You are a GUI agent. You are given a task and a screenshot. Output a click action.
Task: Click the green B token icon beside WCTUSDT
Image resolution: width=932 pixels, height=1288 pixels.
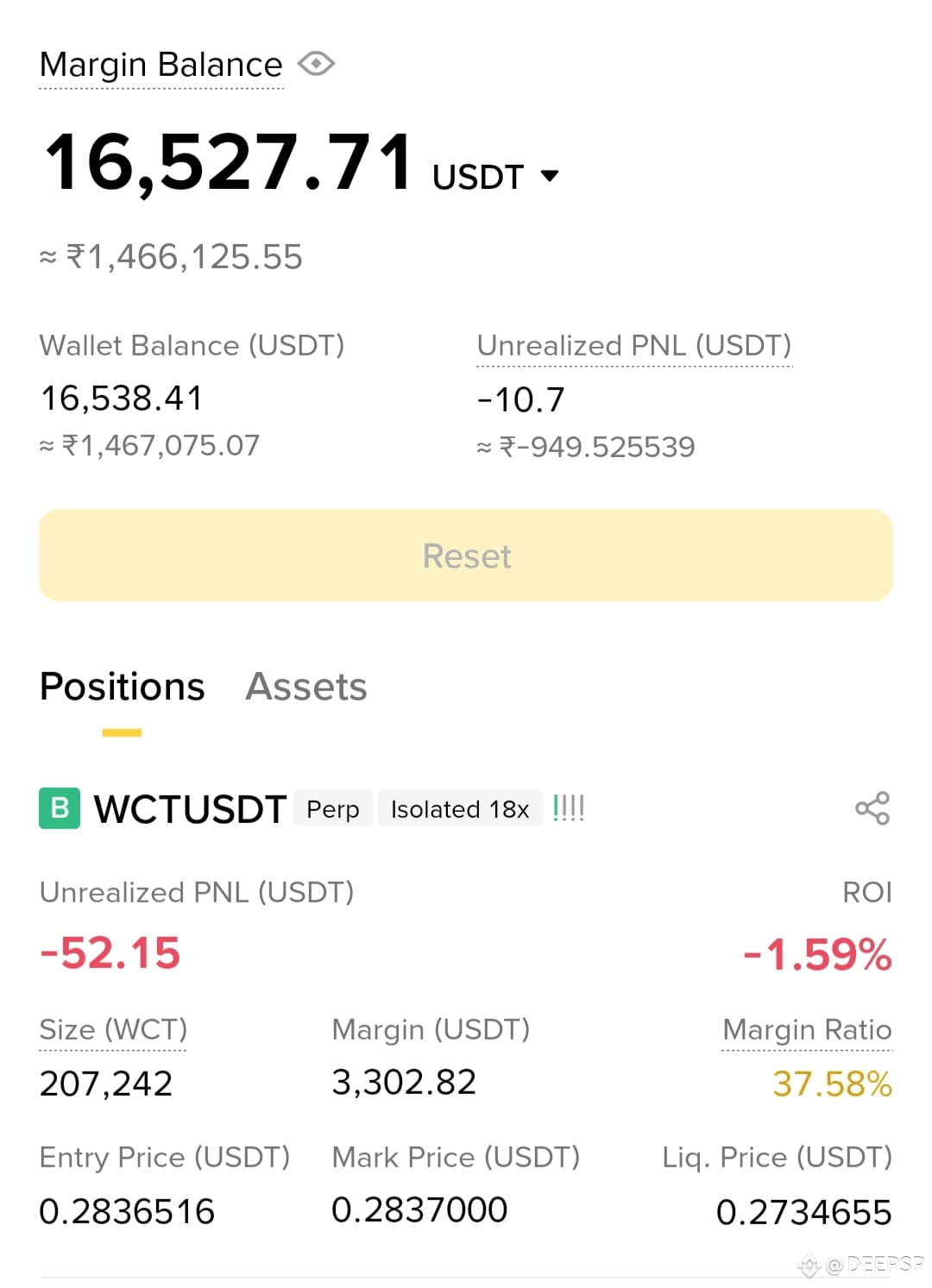click(57, 809)
